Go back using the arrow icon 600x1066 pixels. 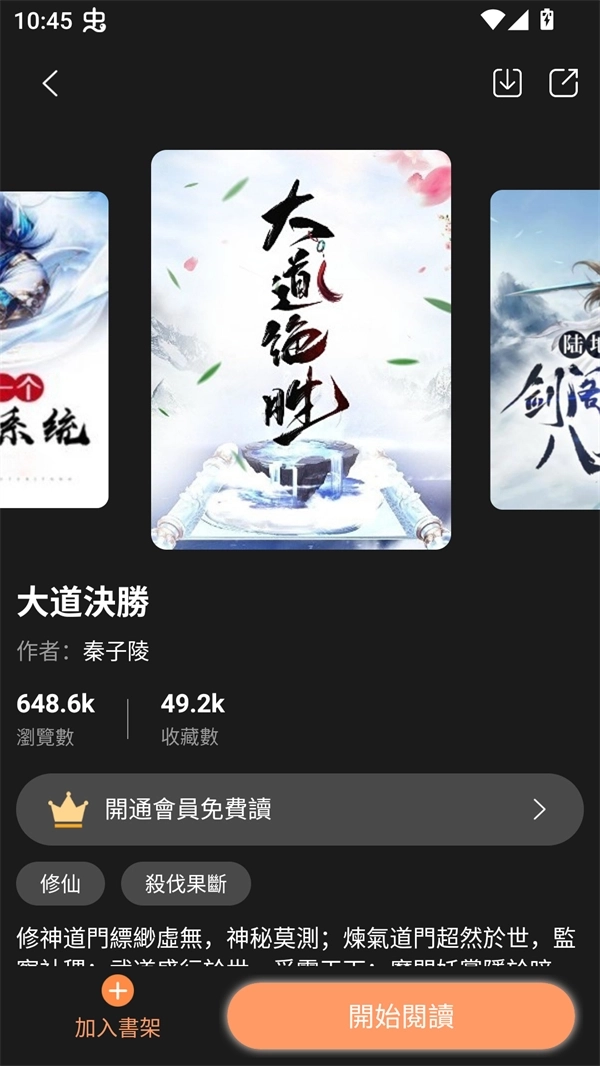[51, 83]
